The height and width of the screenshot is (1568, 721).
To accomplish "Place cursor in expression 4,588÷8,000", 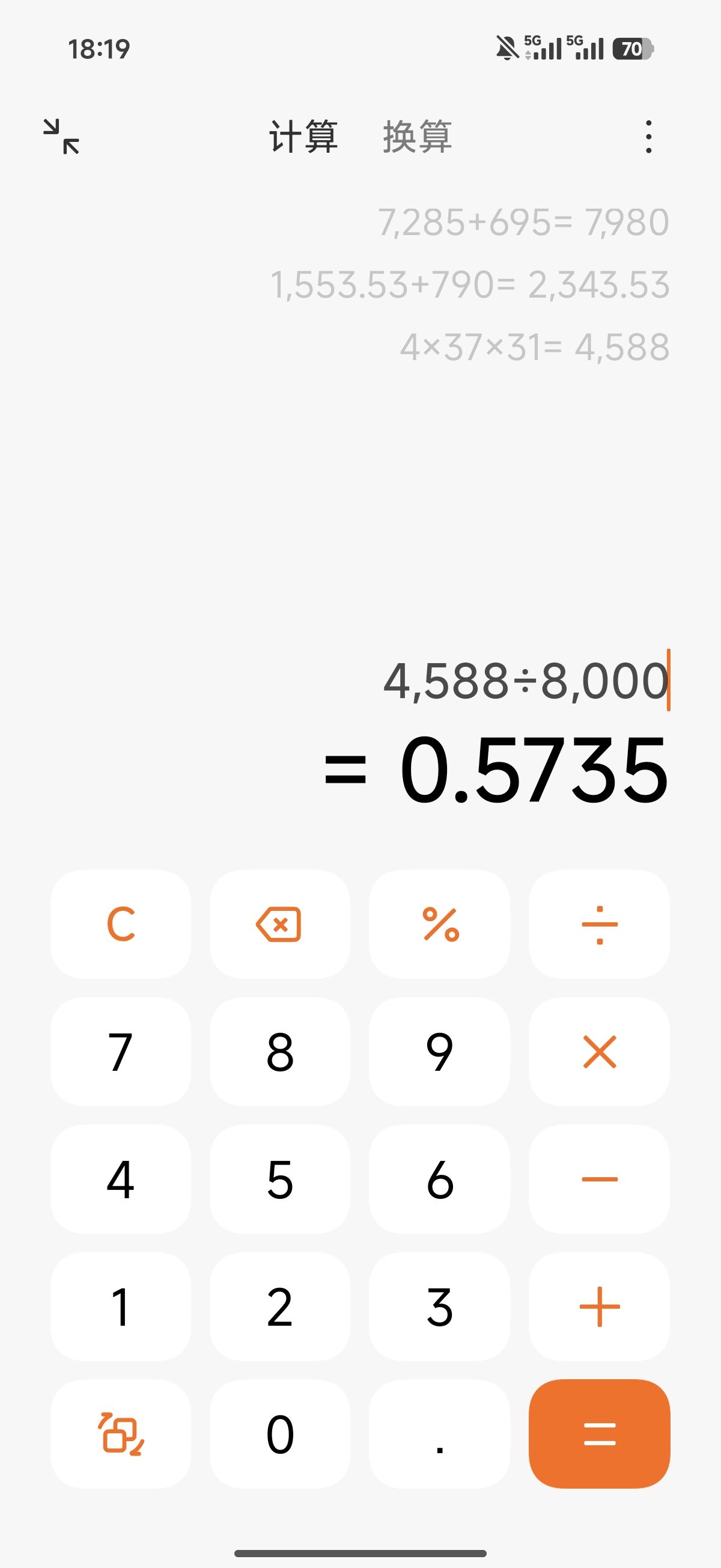I will (525, 681).
